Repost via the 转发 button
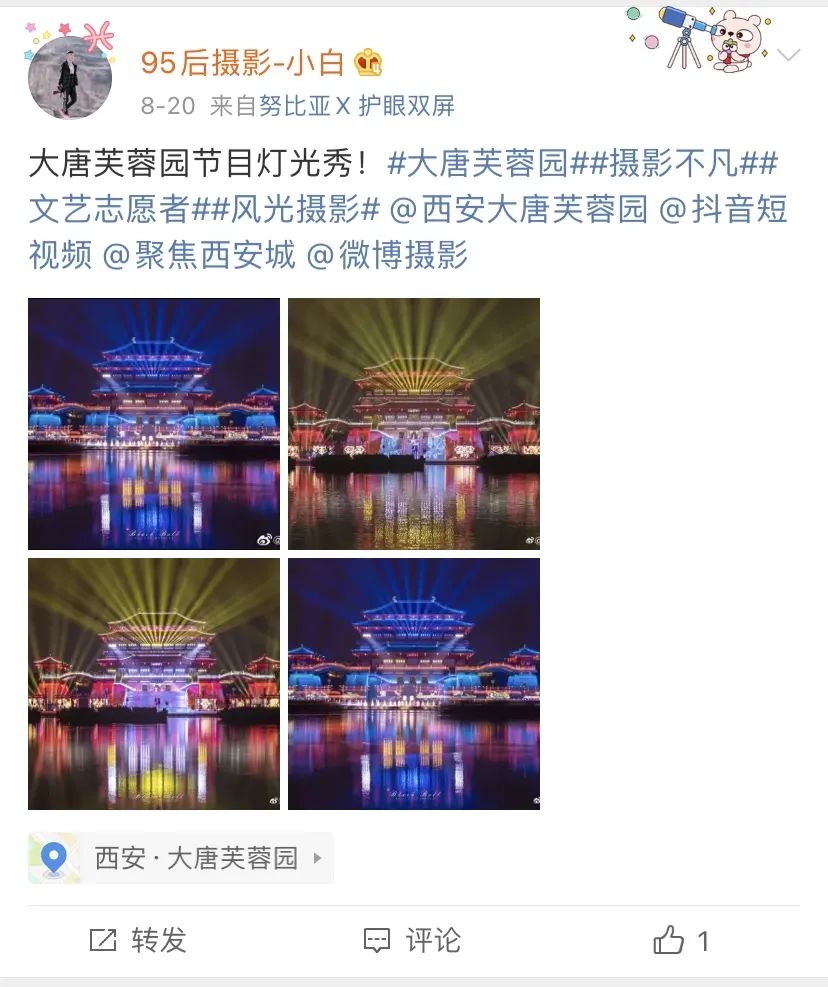This screenshot has height=987, width=828. [138, 941]
